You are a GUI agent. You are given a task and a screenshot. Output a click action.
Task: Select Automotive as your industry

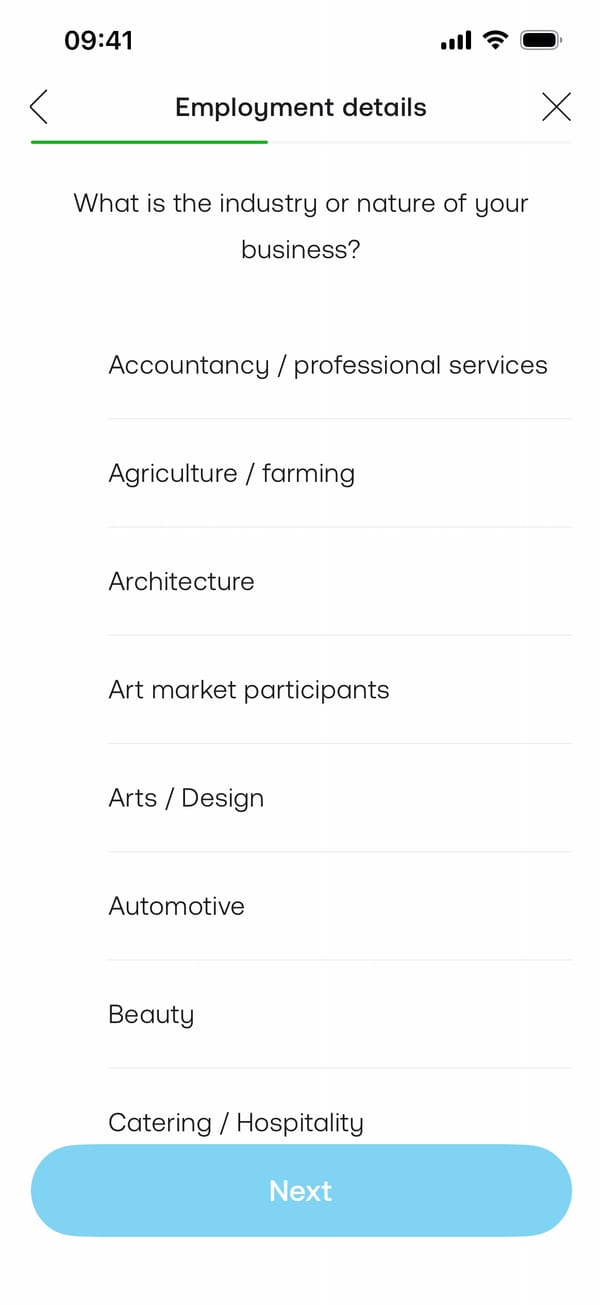tap(176, 906)
